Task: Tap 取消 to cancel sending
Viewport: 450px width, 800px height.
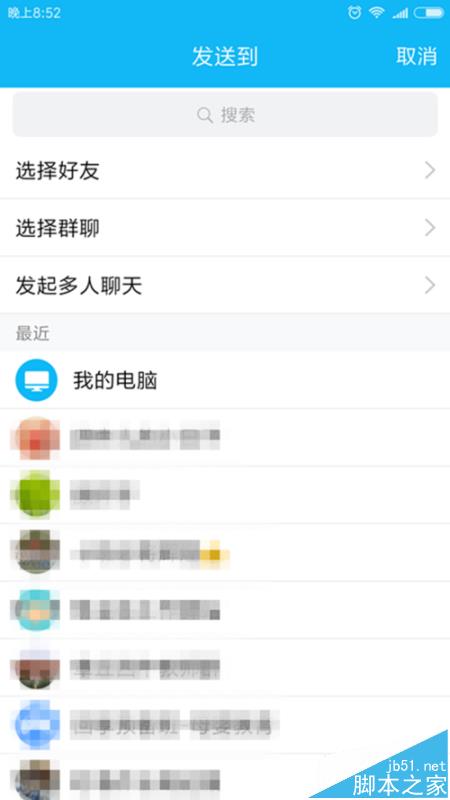Action: [416, 56]
